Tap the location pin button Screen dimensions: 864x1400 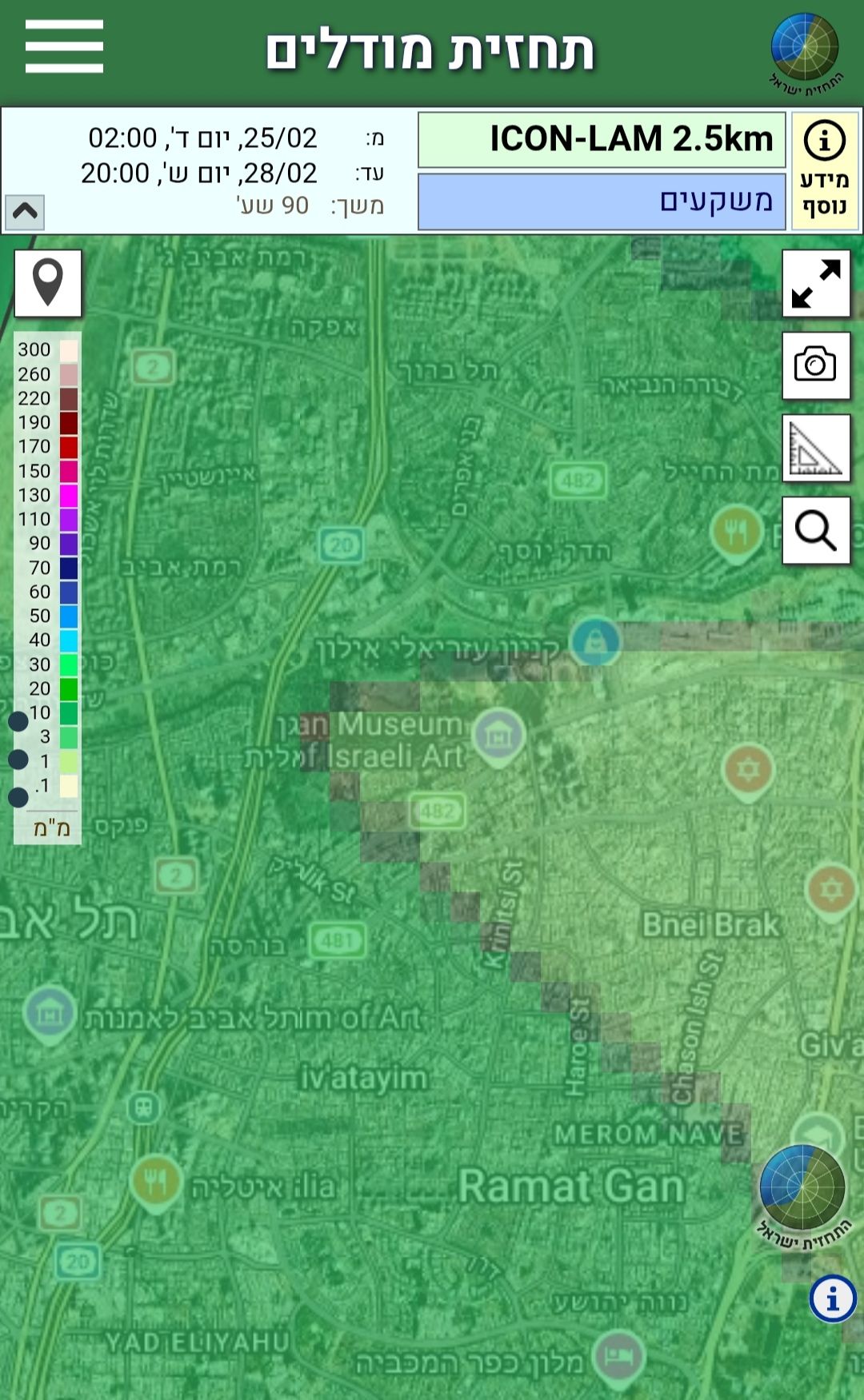[48, 283]
